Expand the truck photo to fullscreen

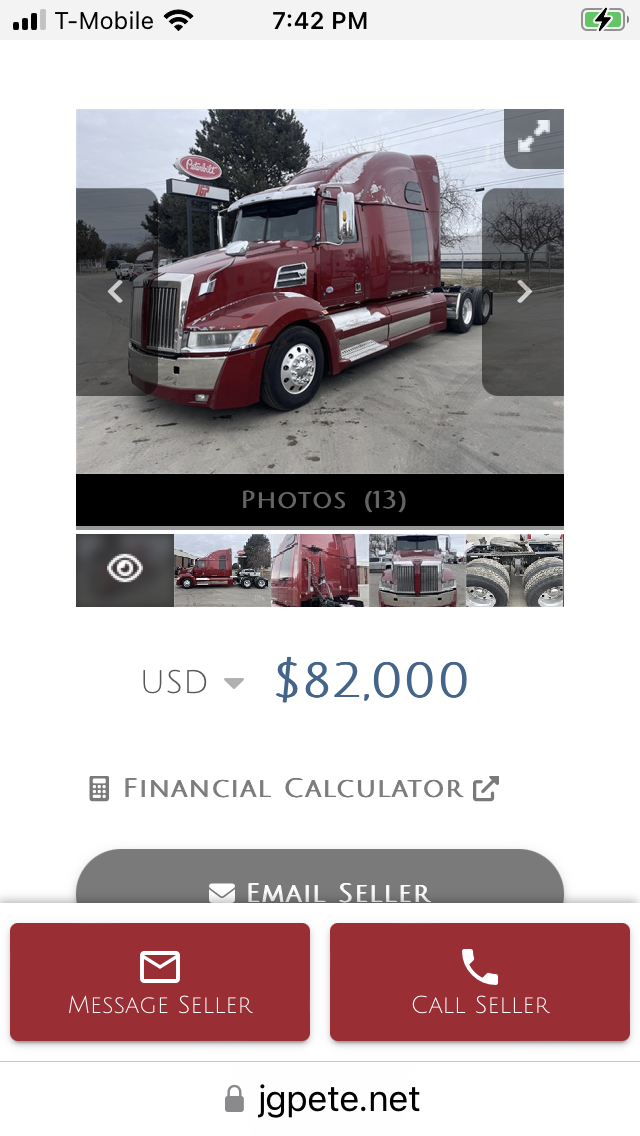pyautogui.click(x=533, y=138)
